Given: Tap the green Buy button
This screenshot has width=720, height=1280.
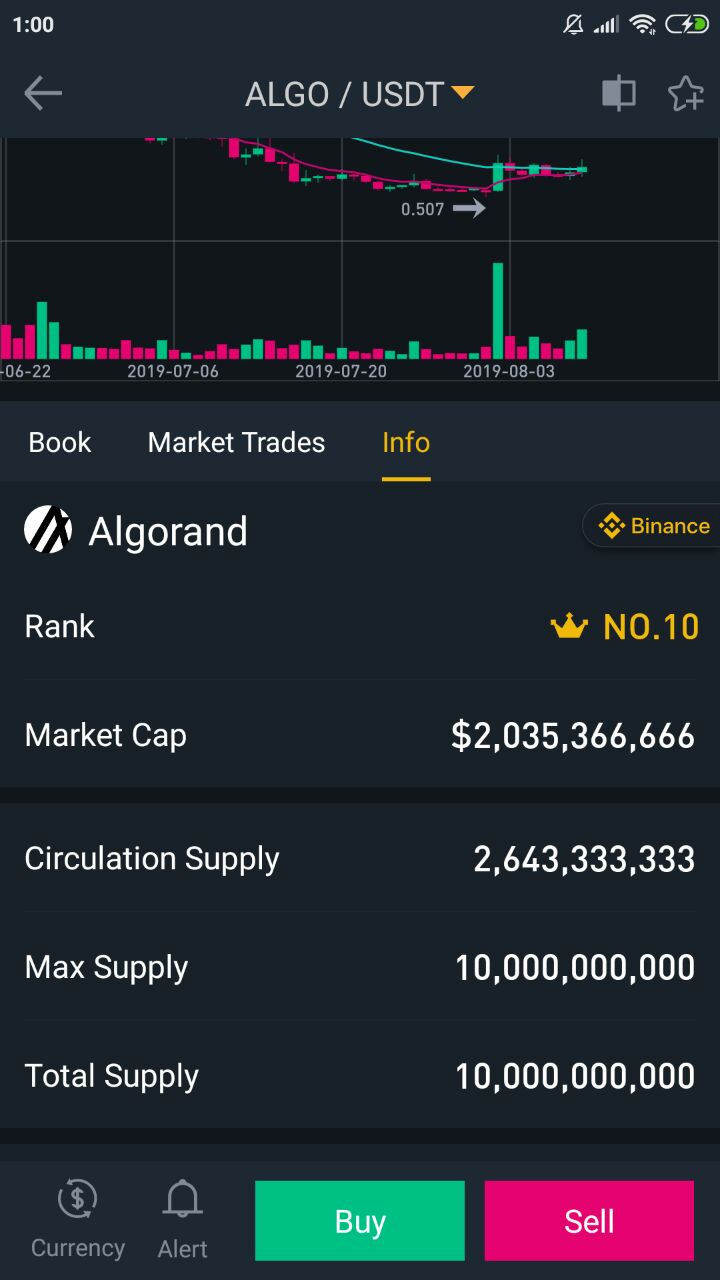Looking at the screenshot, I should click(360, 1221).
